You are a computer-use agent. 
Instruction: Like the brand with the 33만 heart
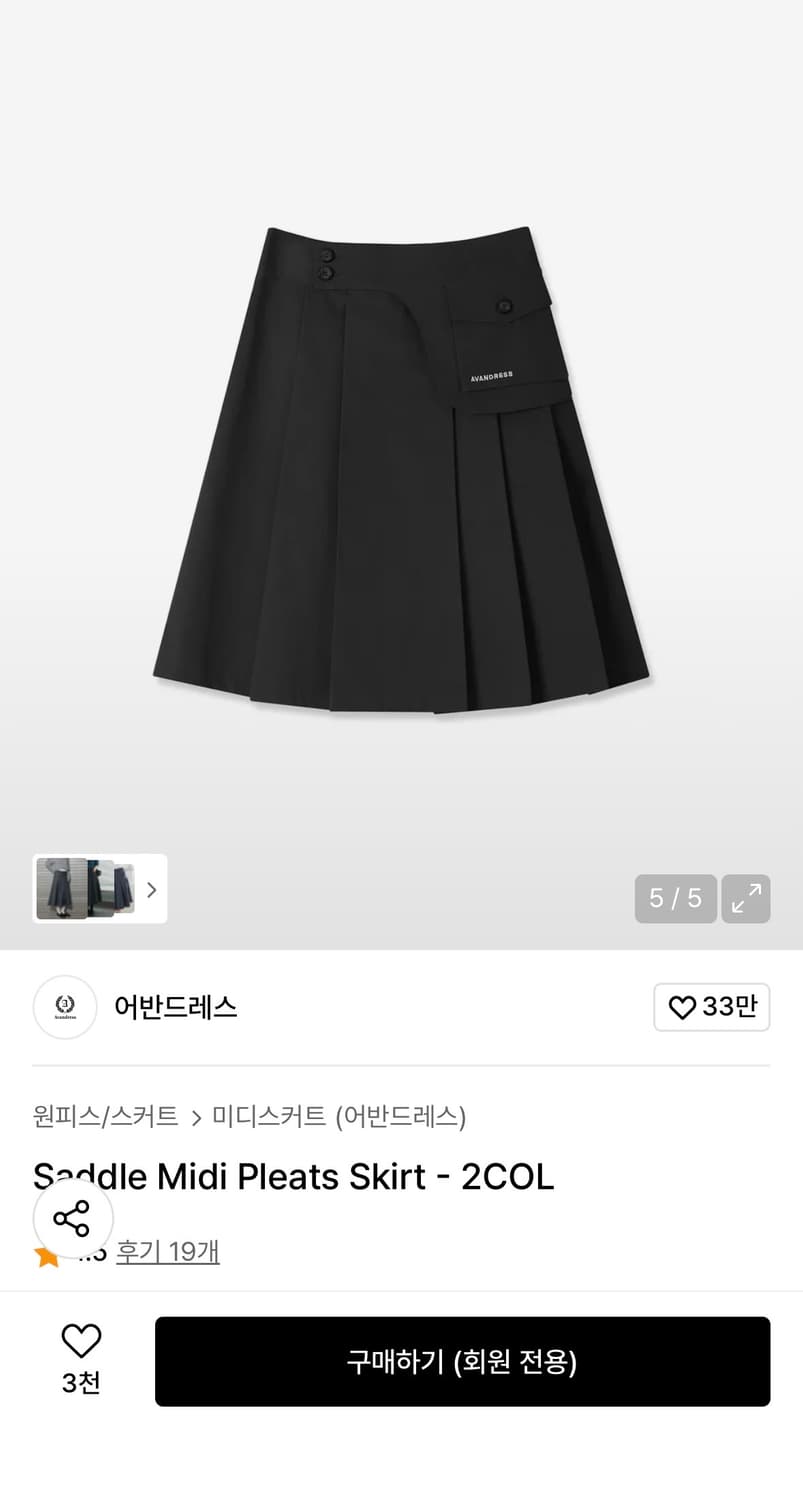pyautogui.click(x=711, y=1007)
